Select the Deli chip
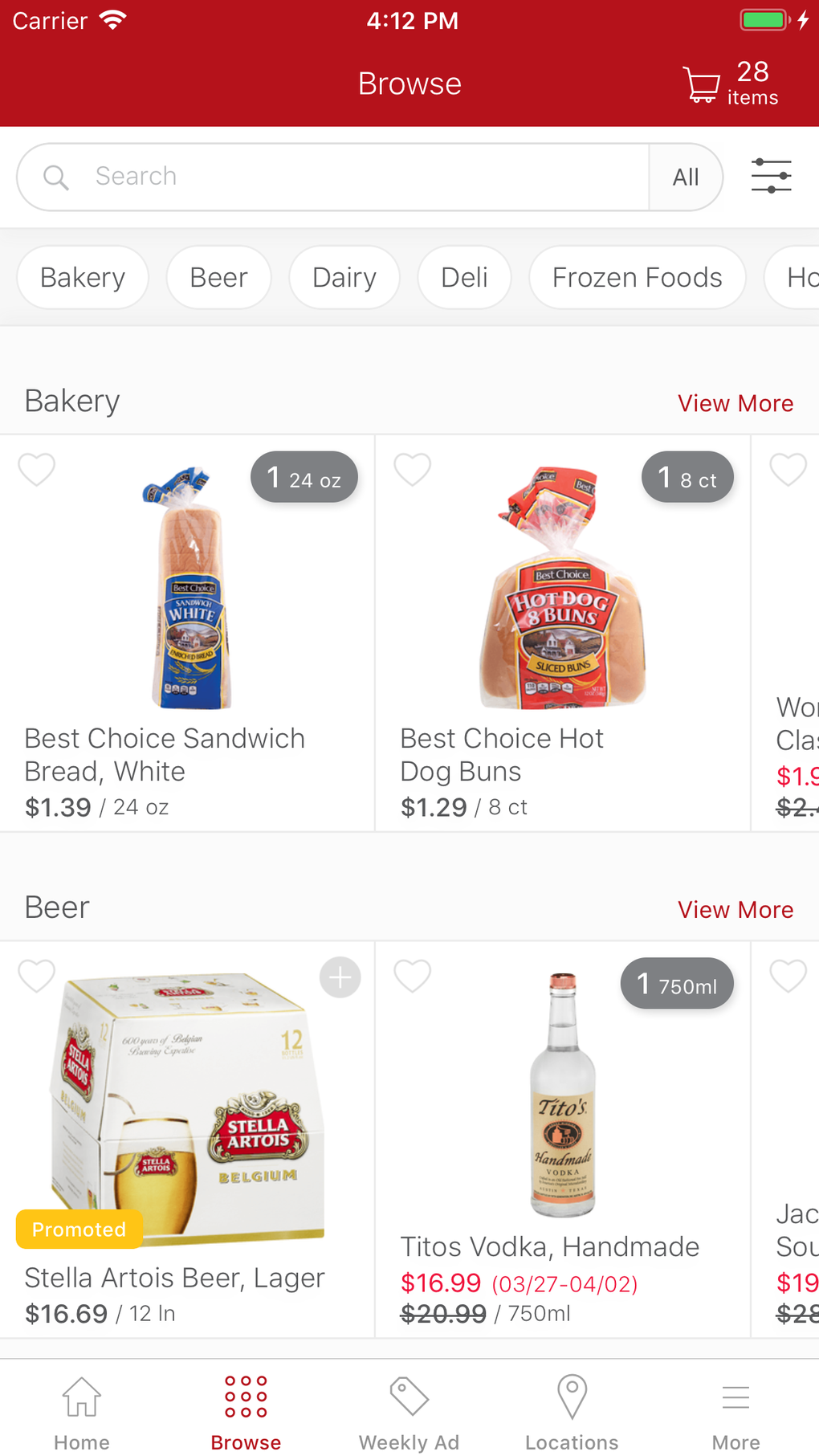The width and height of the screenshot is (819, 1456). 464,278
